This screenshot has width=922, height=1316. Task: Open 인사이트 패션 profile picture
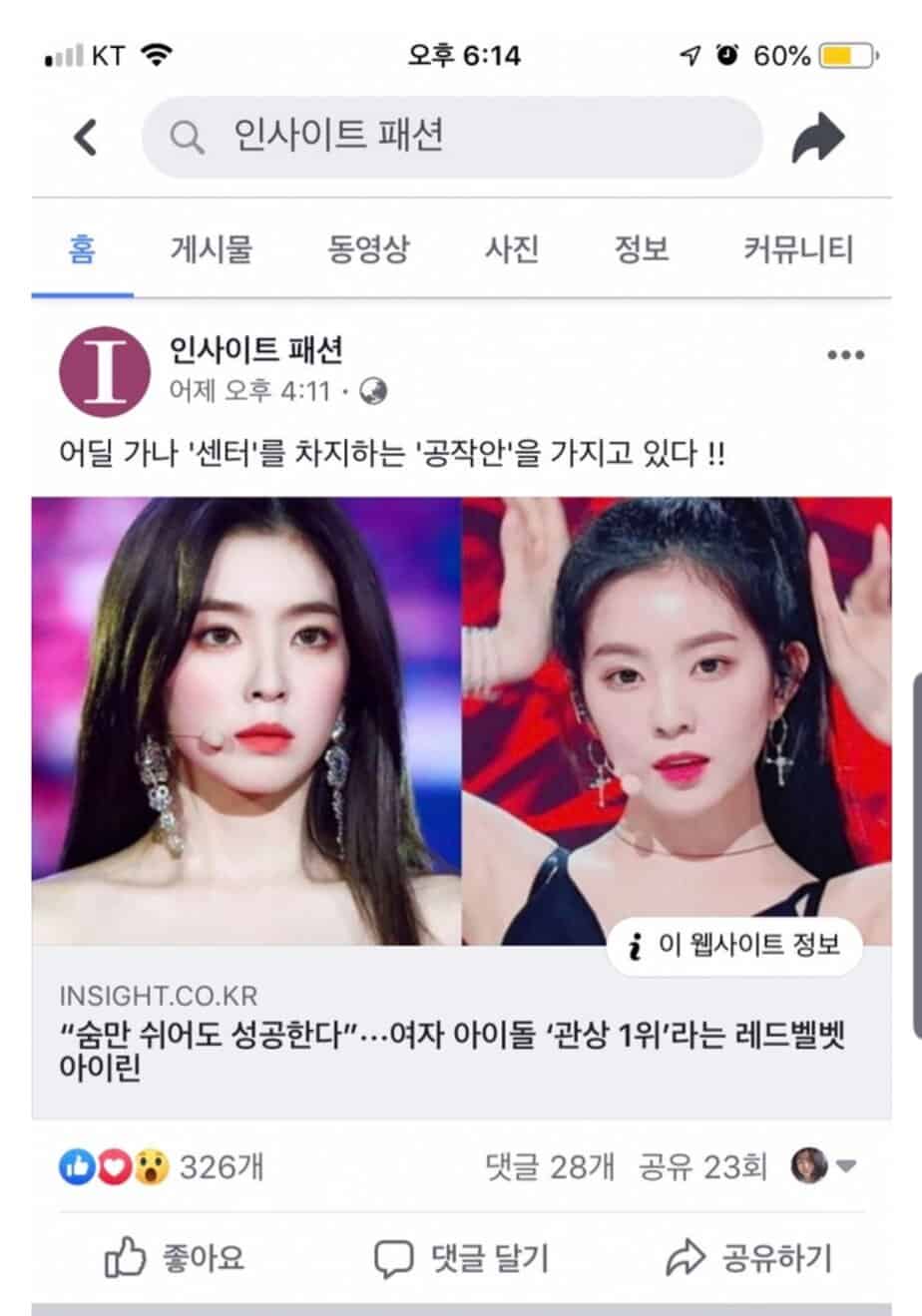(x=105, y=371)
